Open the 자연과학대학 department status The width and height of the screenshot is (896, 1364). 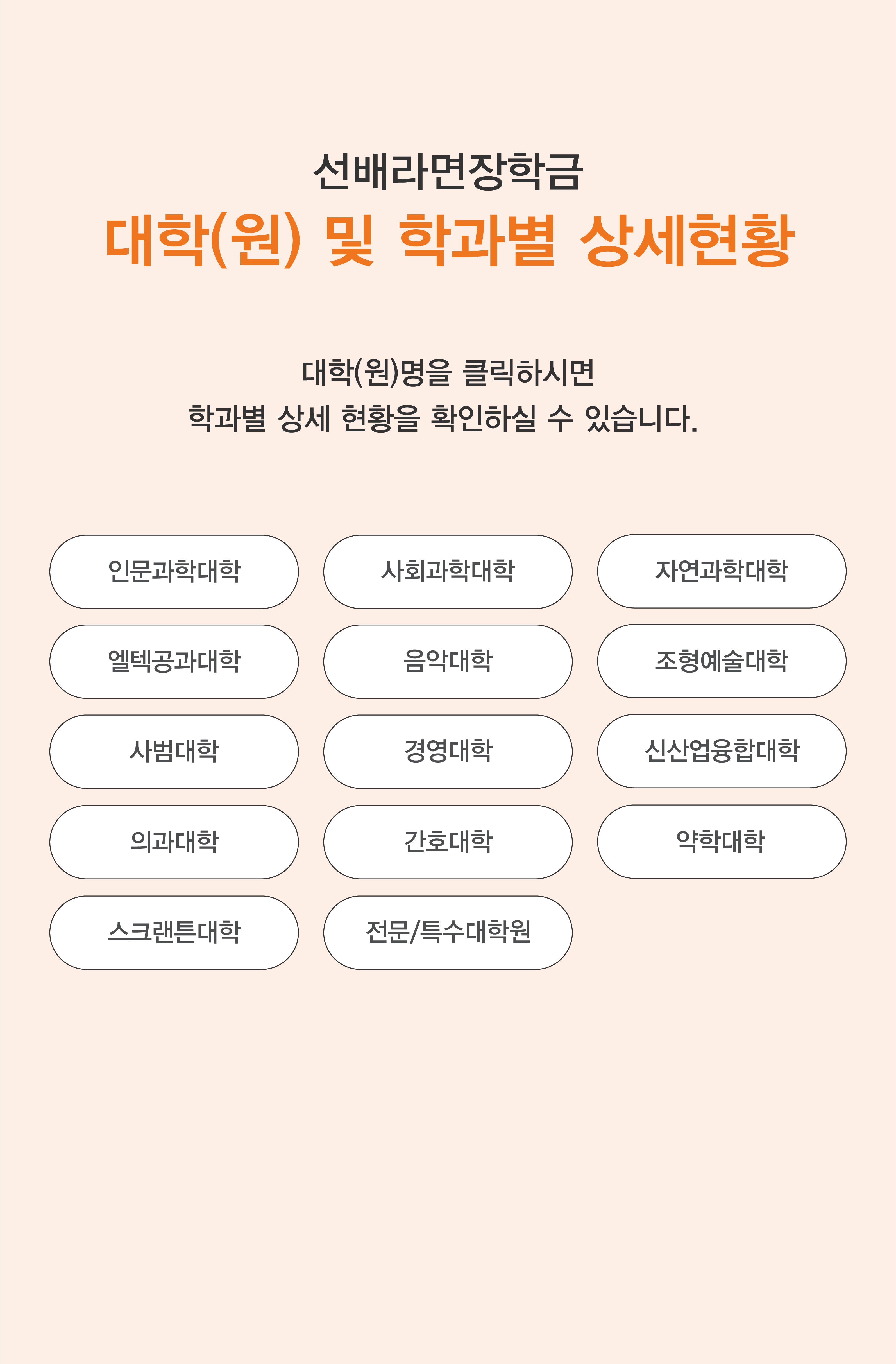[x=721, y=571]
